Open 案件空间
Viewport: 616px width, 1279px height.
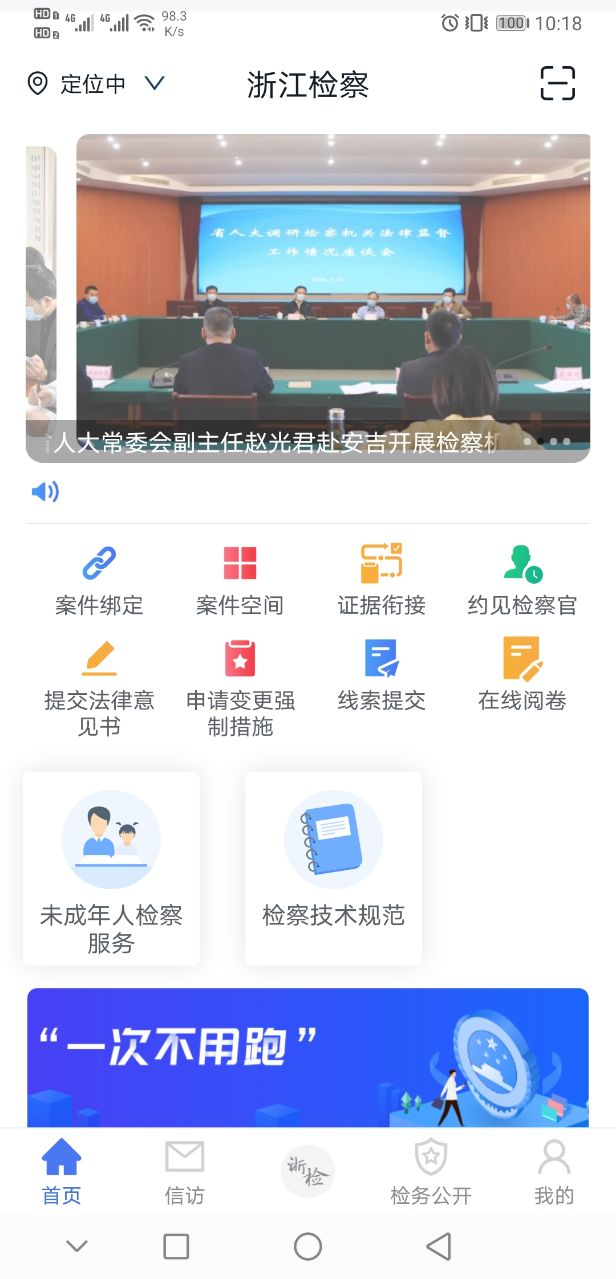click(240, 579)
